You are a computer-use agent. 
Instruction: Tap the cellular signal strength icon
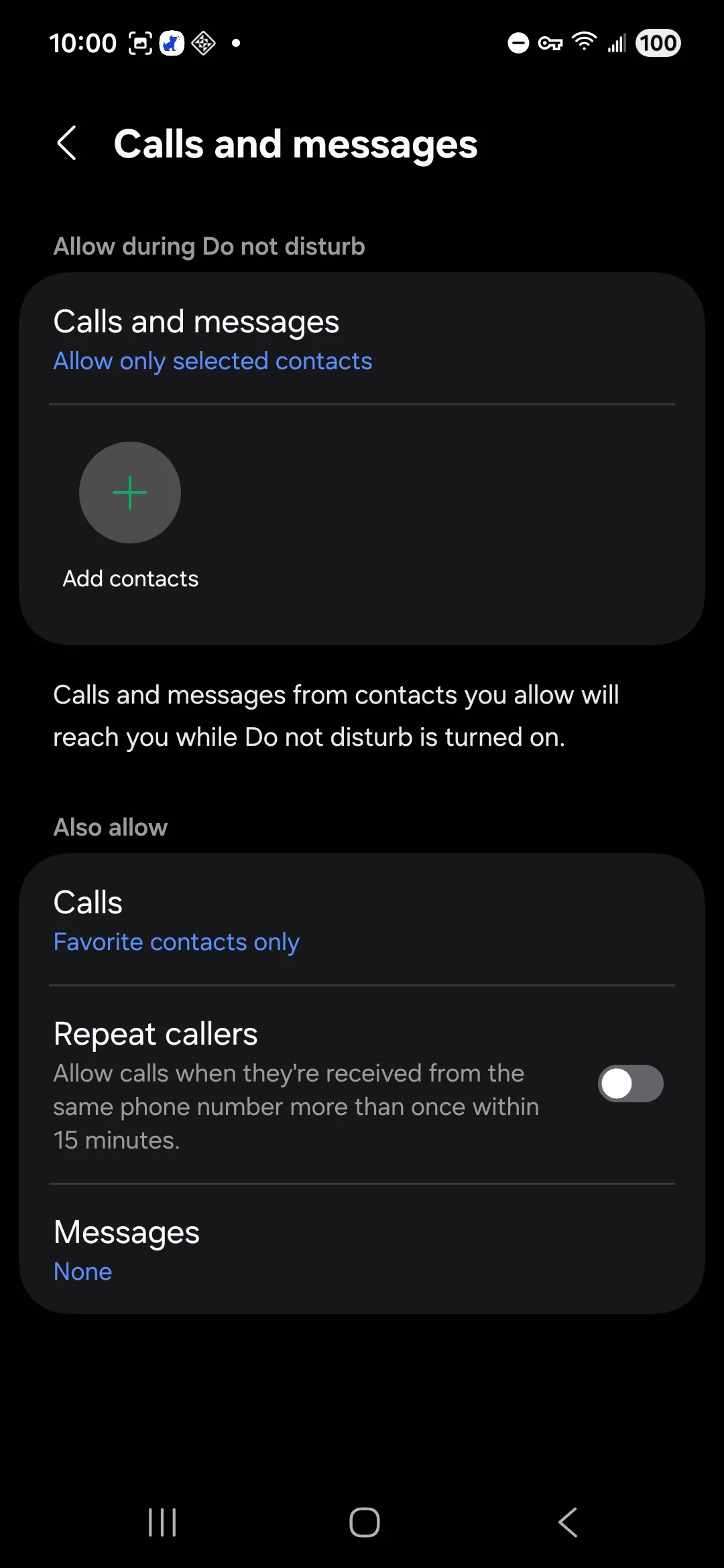coord(615,42)
